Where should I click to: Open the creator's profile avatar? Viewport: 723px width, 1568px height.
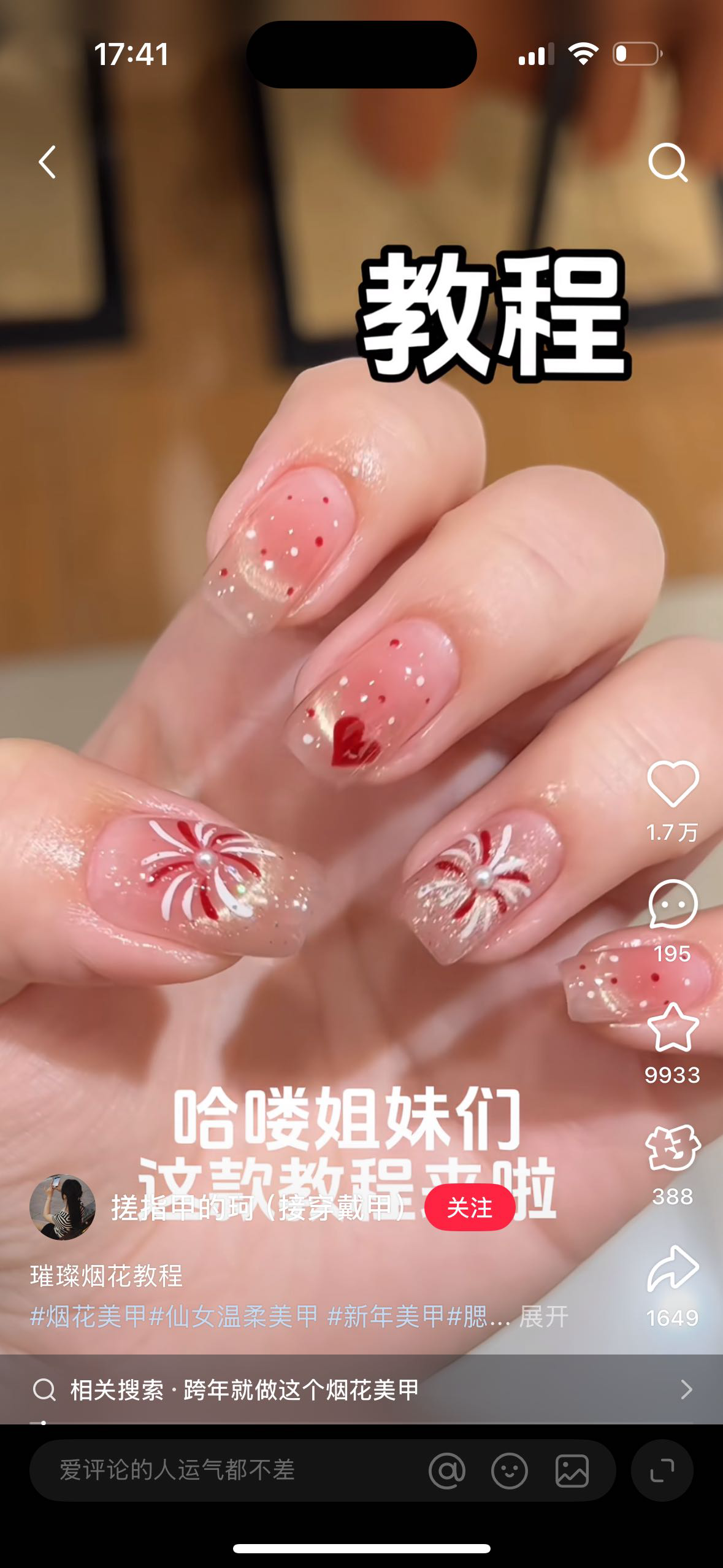pyautogui.click(x=63, y=1207)
